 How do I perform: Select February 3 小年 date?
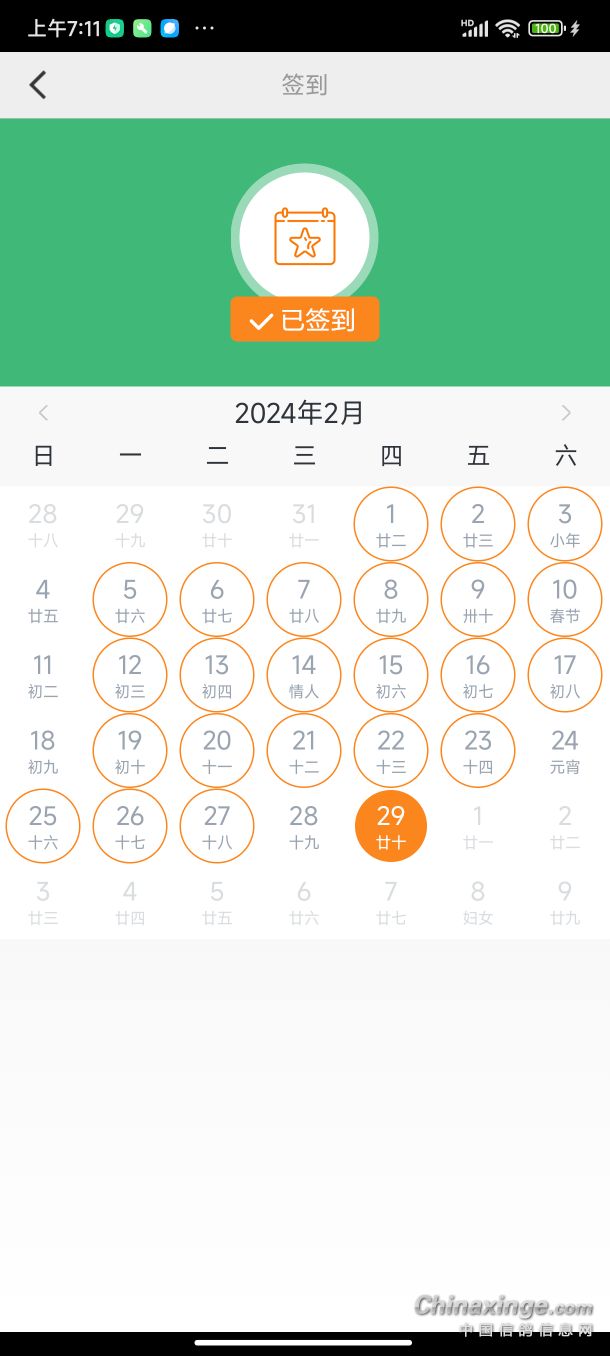[x=565, y=524]
